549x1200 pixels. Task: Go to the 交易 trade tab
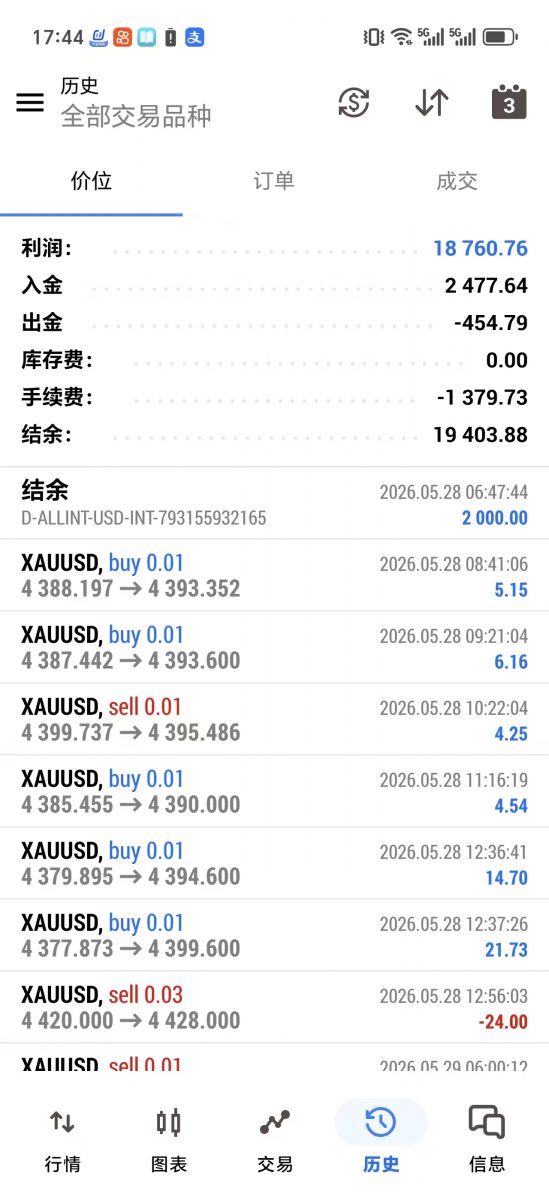pos(275,1140)
